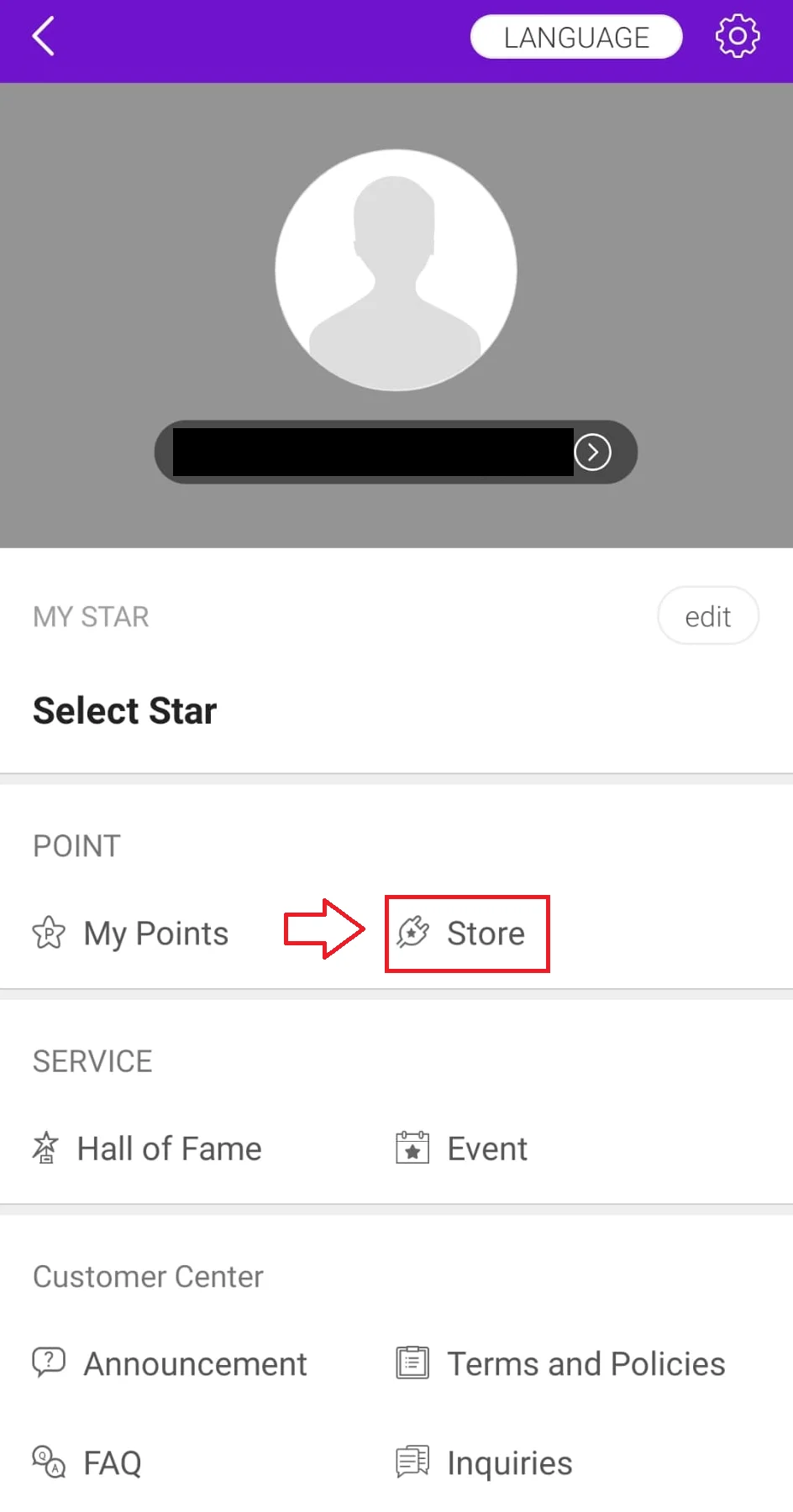The height and width of the screenshot is (1512, 793).
Task: Go back using the top-left arrow
Action: [x=44, y=37]
